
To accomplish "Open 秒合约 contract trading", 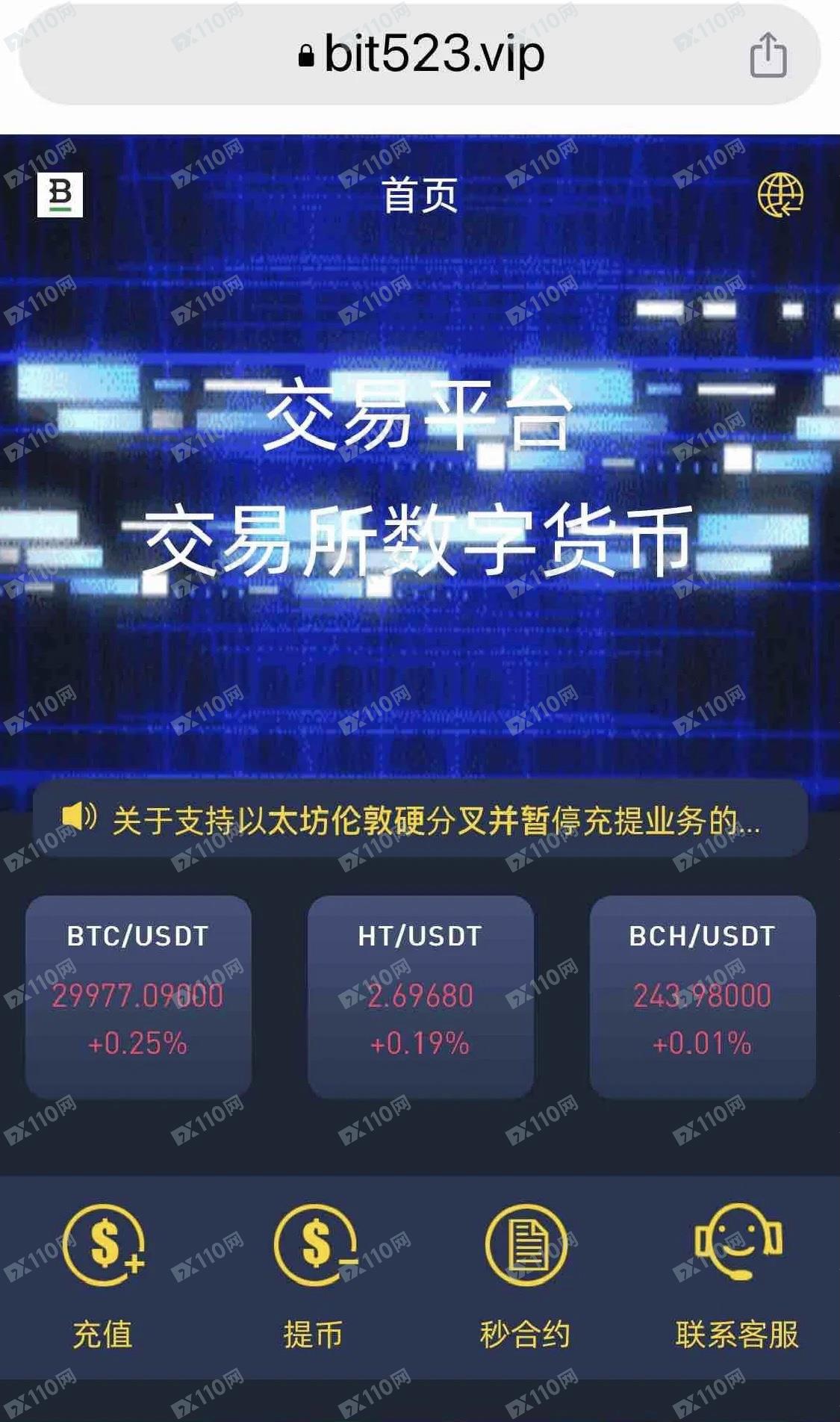I will point(526,1276).
